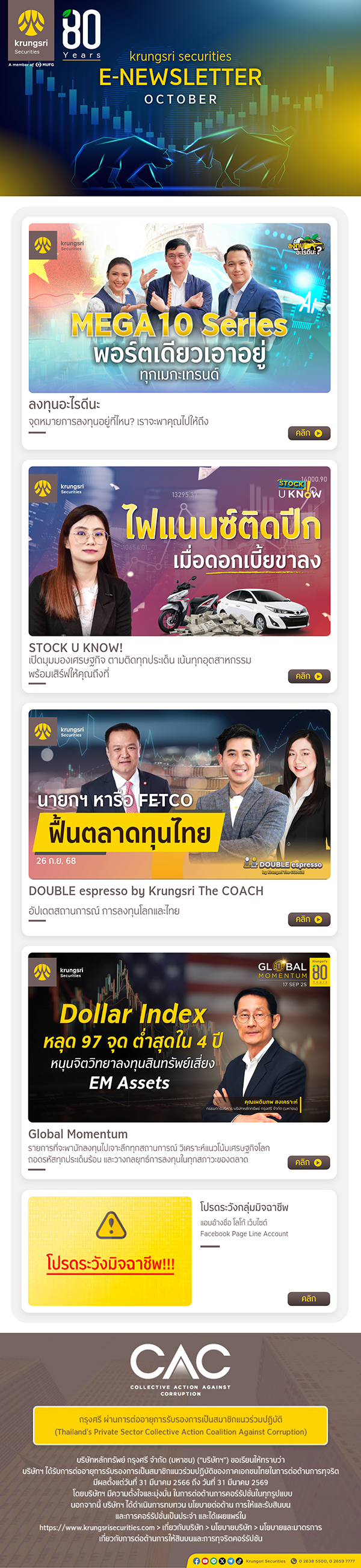The image size is (361, 1568).
Task: Open the ฟื้นตลาดทุนไทย DOUBLE espresso banner
Action: tap(179, 794)
